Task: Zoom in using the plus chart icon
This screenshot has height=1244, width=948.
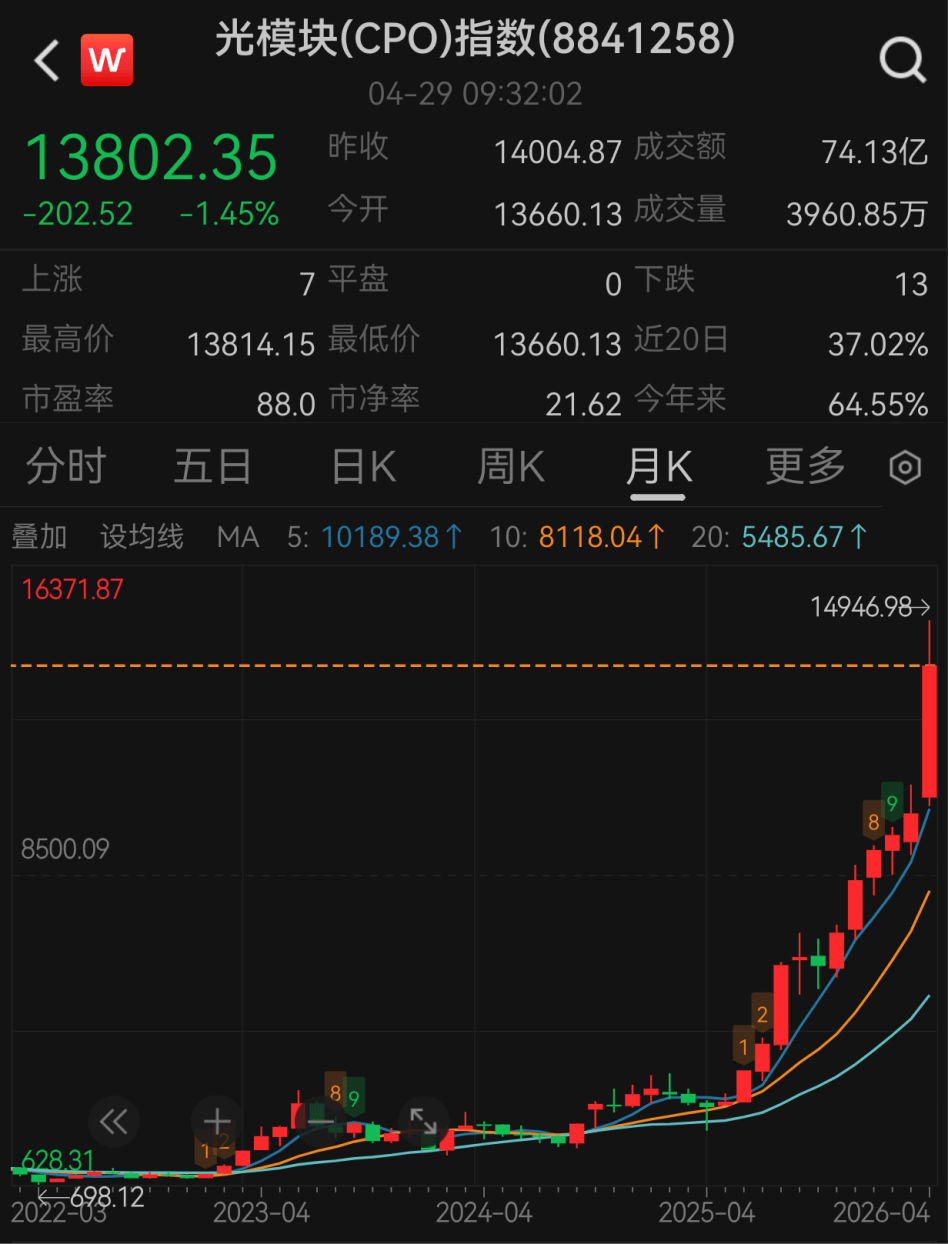Action: pyautogui.click(x=217, y=1121)
